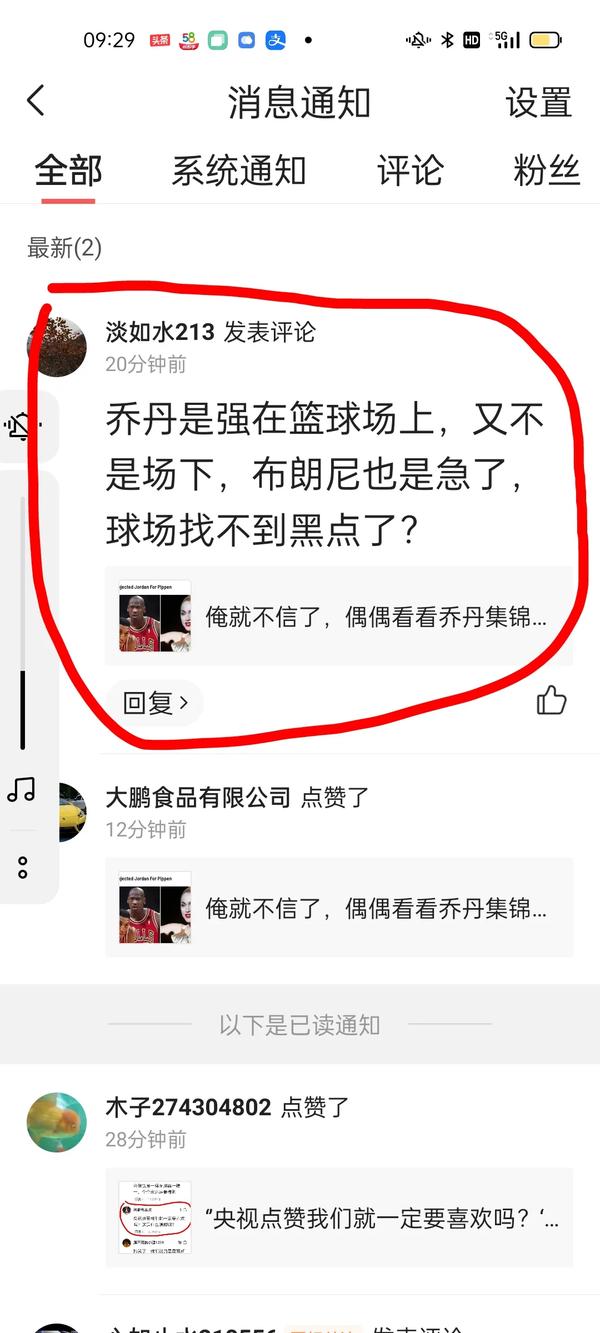Screen dimensions: 600x1333
Task: Open more volume options dots
Action: tap(22, 867)
